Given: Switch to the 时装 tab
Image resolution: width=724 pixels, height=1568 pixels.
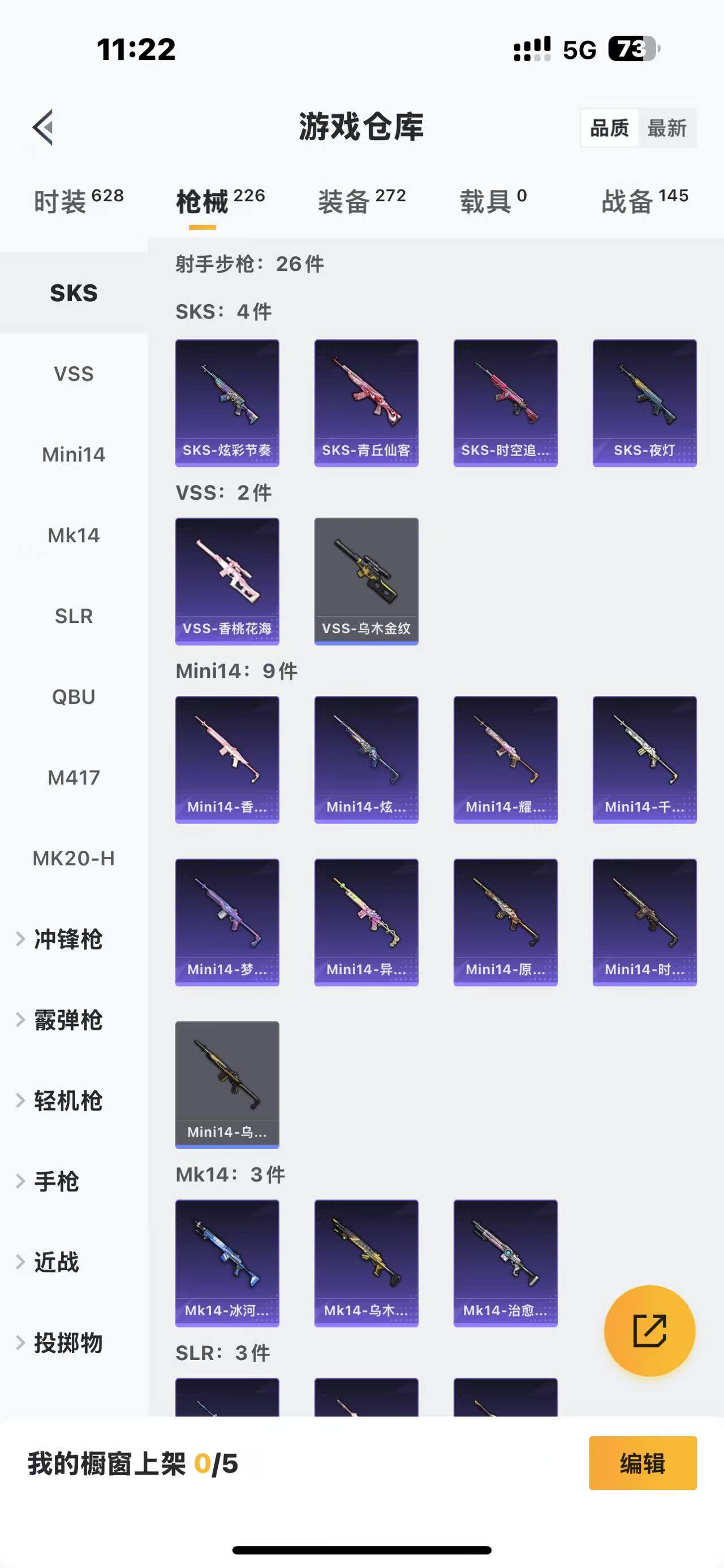Looking at the screenshot, I should click(x=78, y=201).
